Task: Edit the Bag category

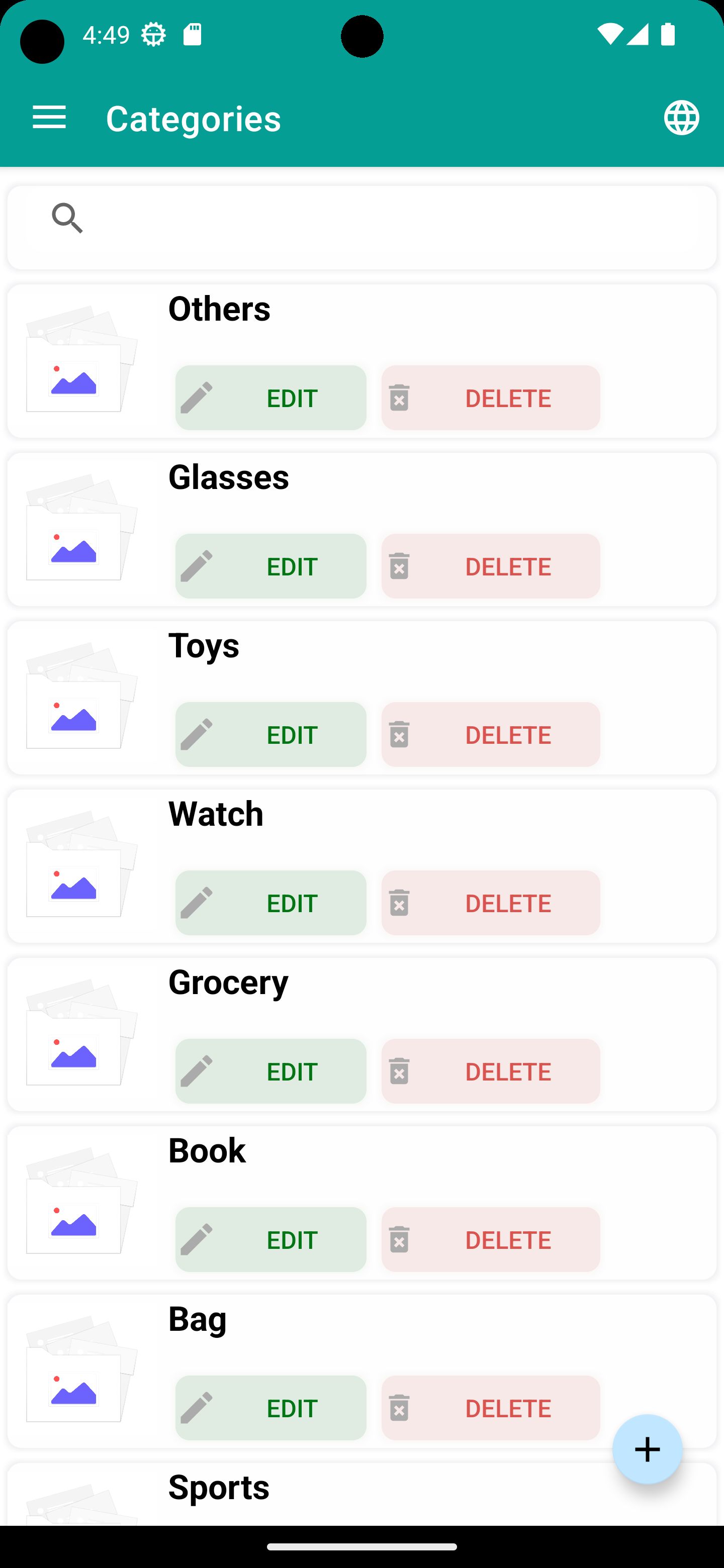Action: pyautogui.click(x=271, y=1408)
